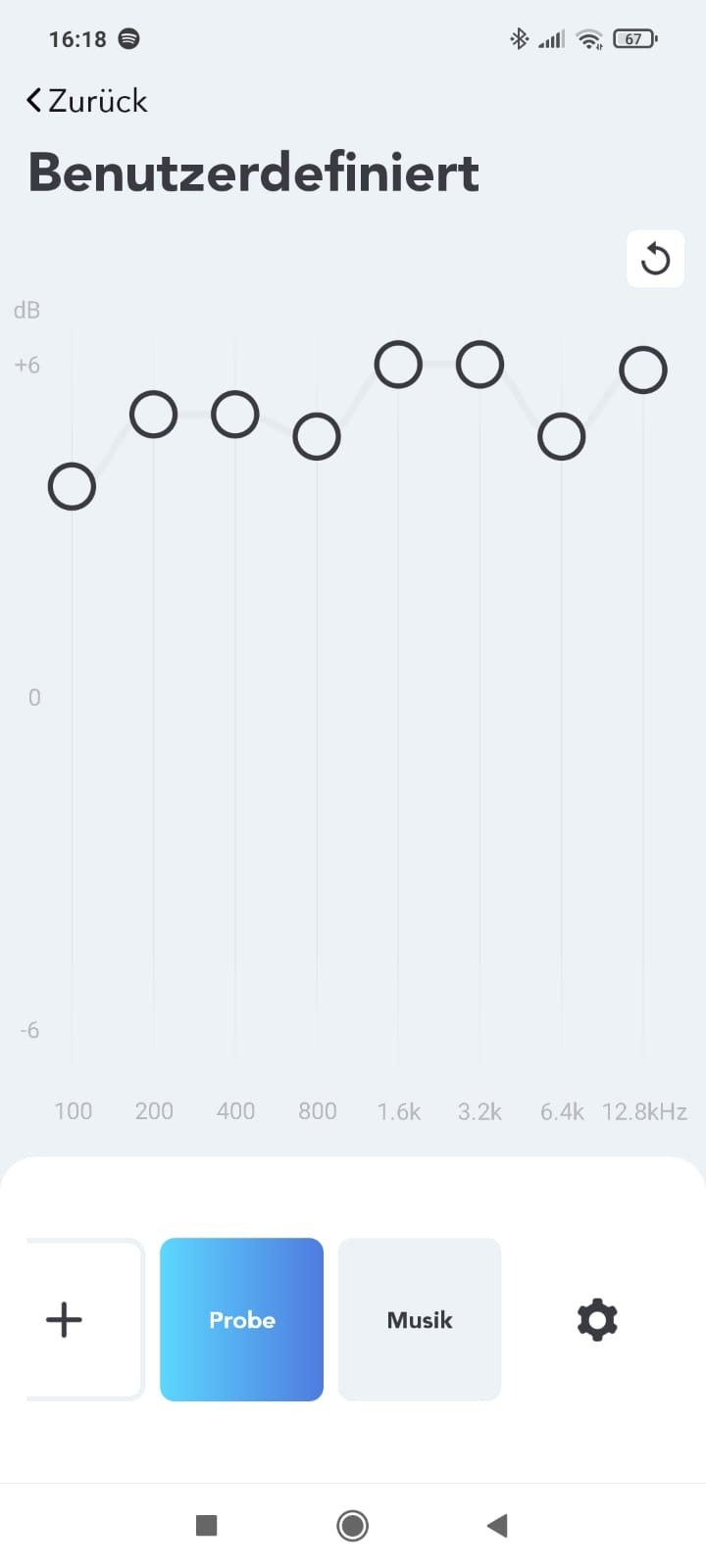The image size is (706, 1568).
Task: Tap the 1.6k band handle
Action: 398,365
